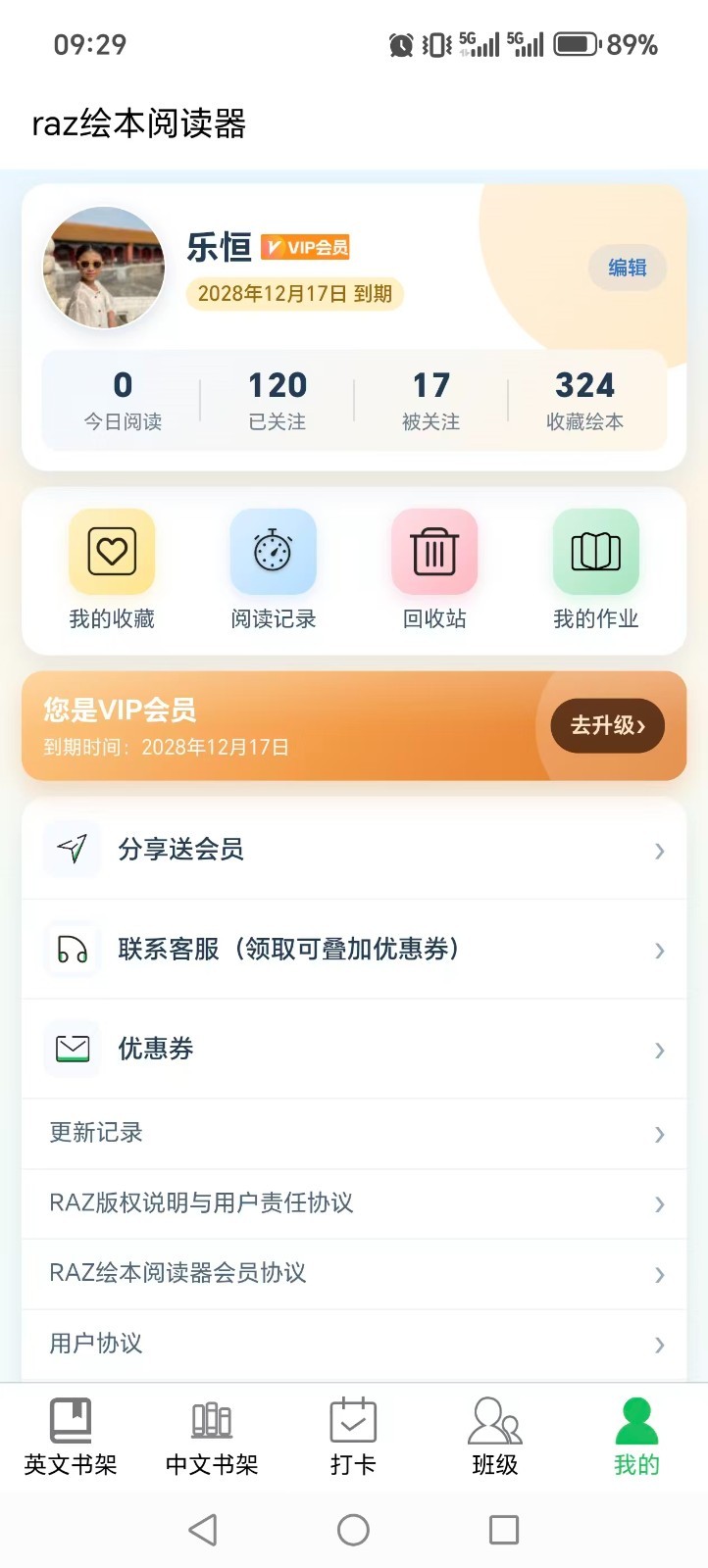708x1568 pixels.
Task: Open 阅读记录 reading history
Action: point(274,570)
